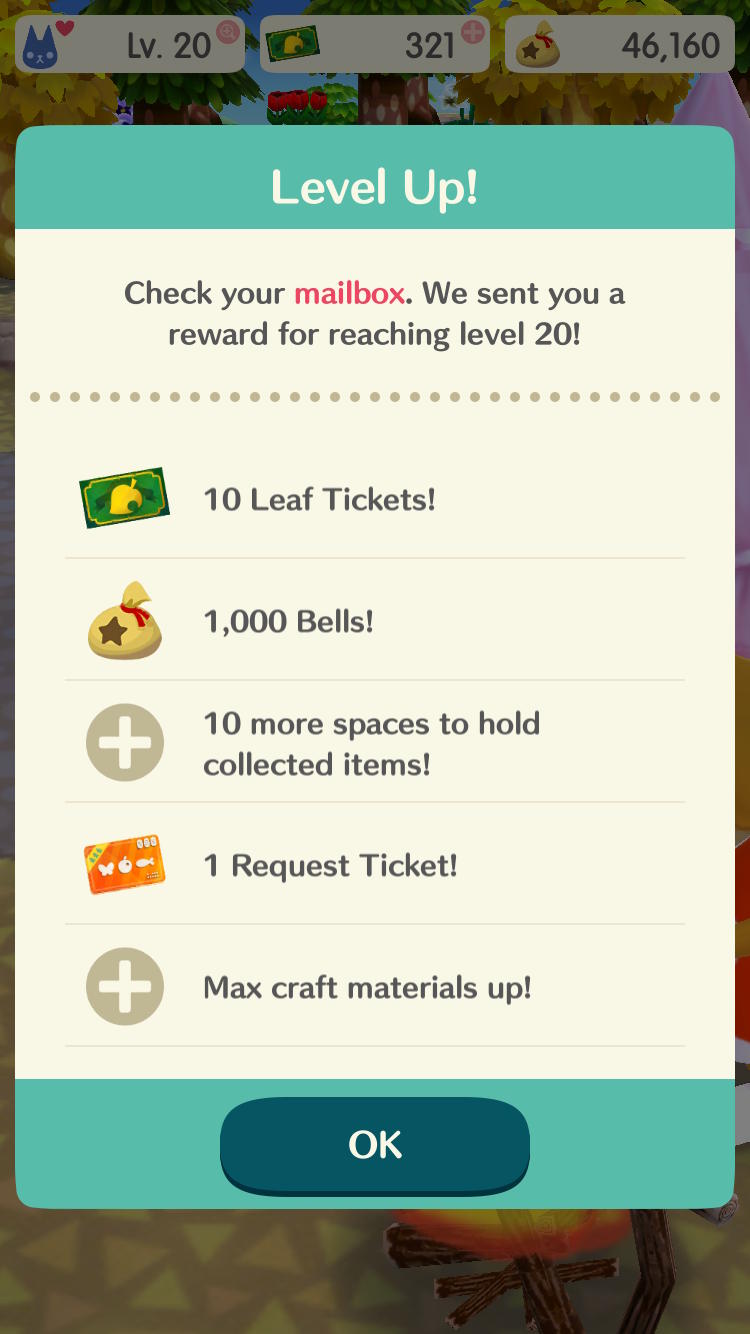Tap the Level Up title banner
This screenshot has width=750, height=1334.
(375, 187)
